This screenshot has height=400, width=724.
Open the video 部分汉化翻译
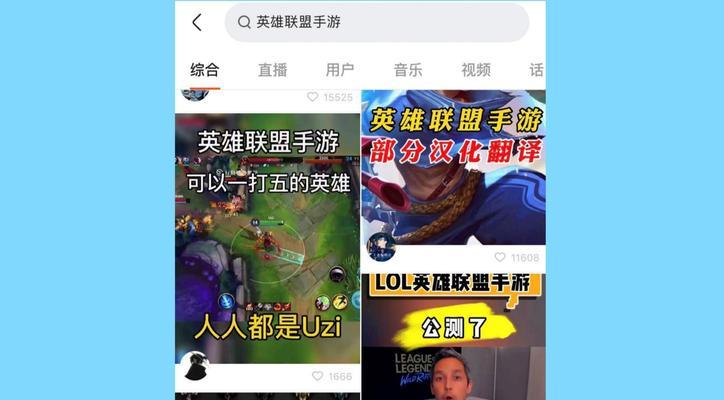coord(453,165)
